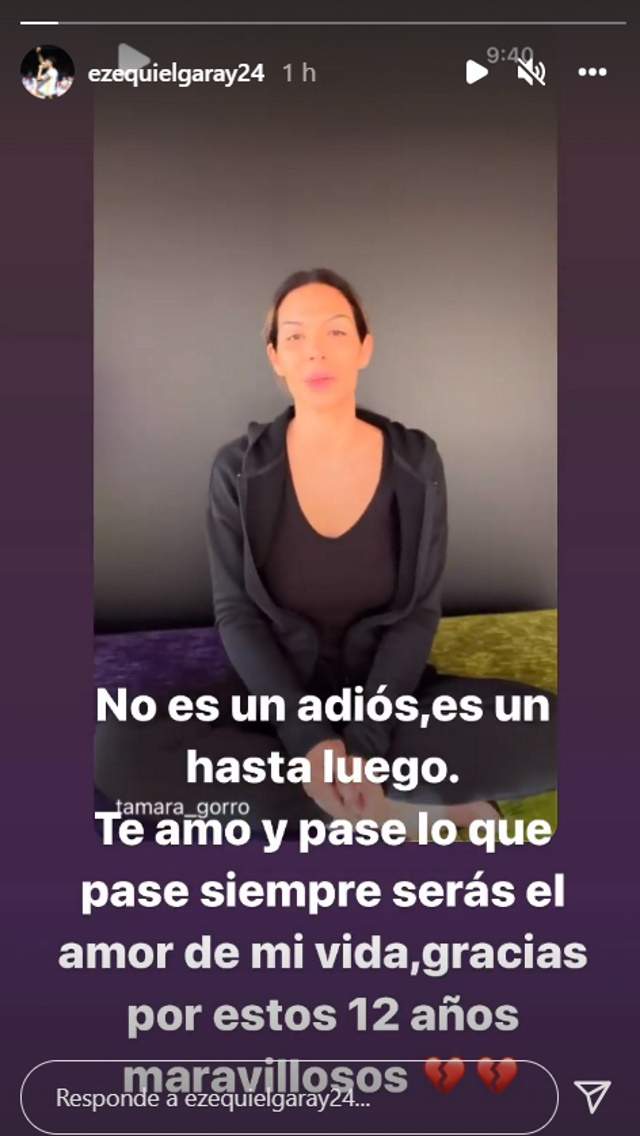Tap the ezequielgaray24 username

point(176,73)
